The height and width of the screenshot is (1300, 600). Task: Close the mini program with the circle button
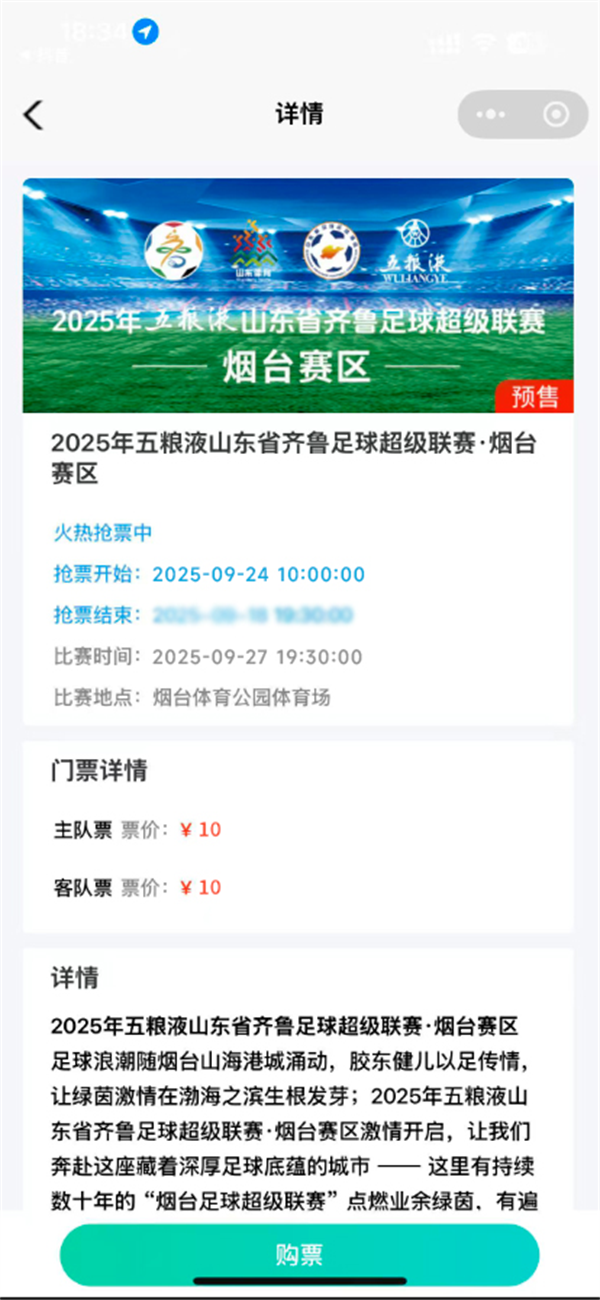[x=556, y=115]
